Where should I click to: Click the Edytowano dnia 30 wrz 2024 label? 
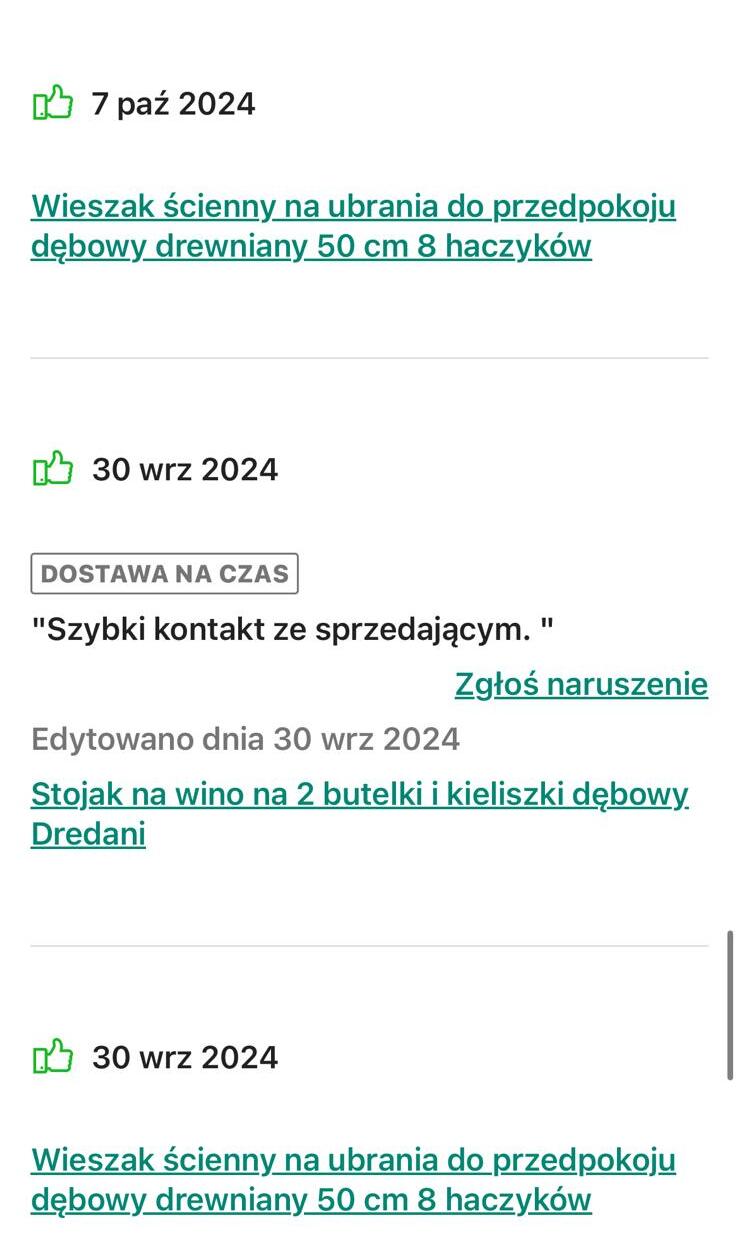245,738
